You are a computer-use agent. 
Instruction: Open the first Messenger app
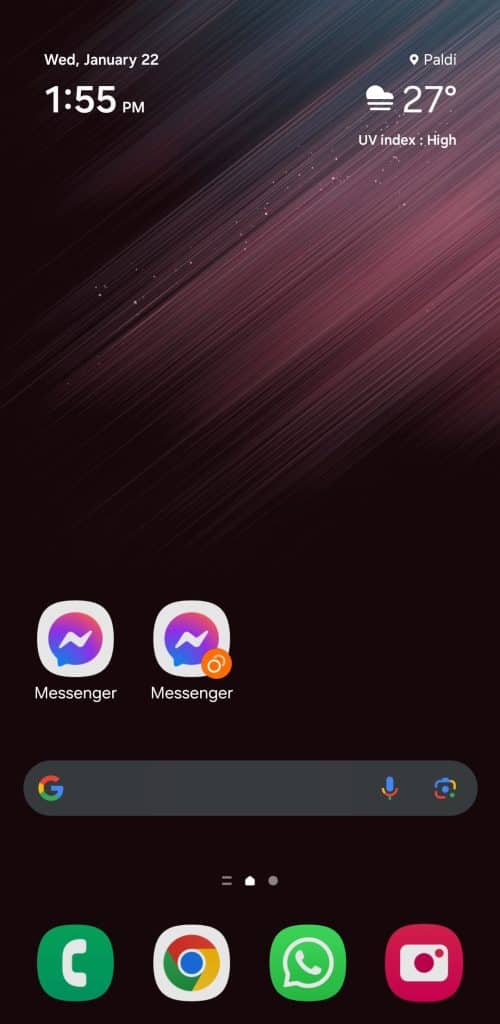pos(75,638)
